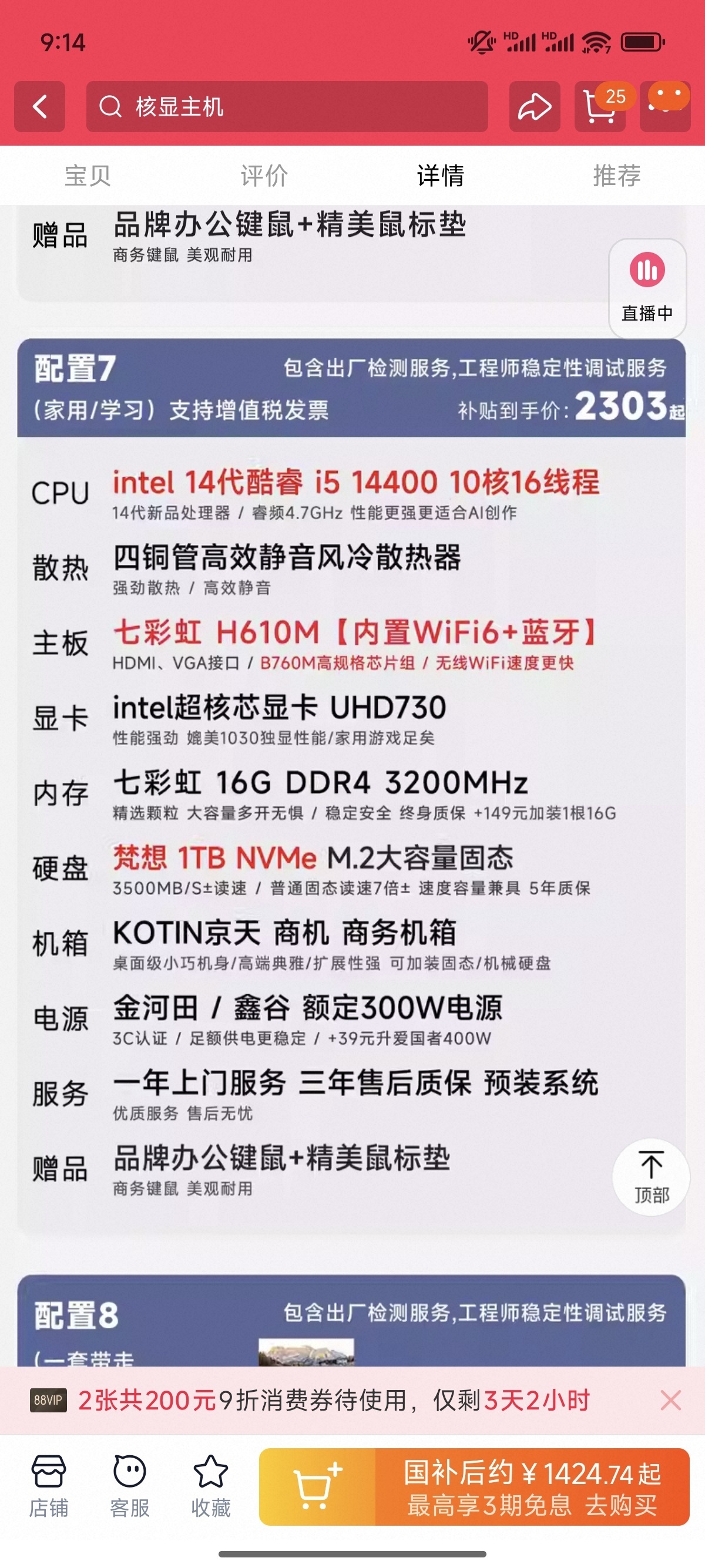Switch to the 评价 tab

click(x=264, y=176)
